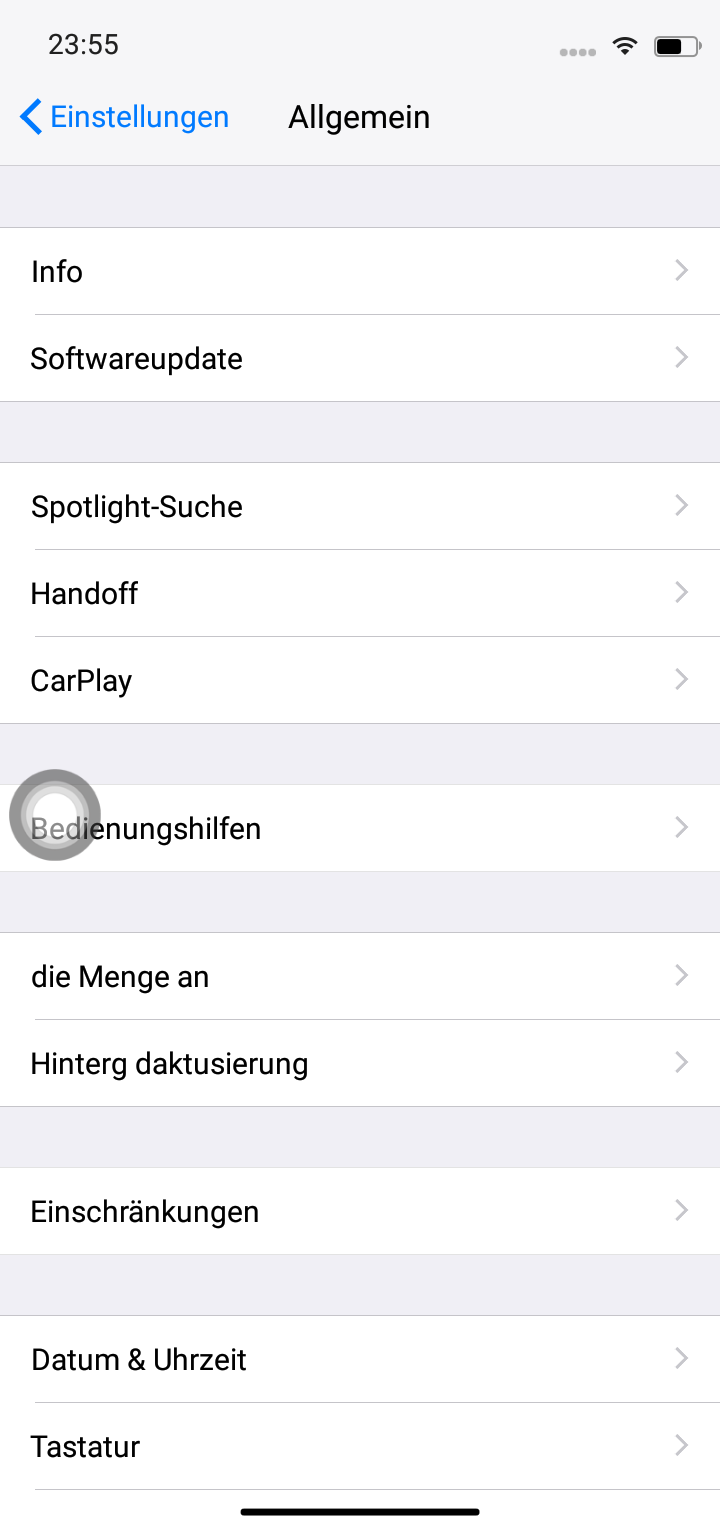Open Tastatur settings
Image resolution: width=720 pixels, height=1520 pixels.
(360, 1446)
